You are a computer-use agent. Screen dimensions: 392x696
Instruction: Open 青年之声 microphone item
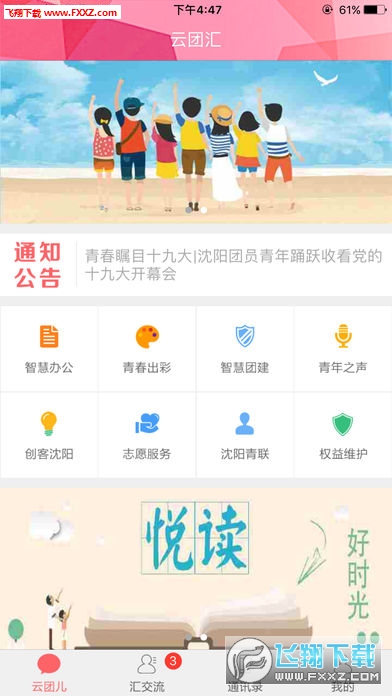pos(343,349)
